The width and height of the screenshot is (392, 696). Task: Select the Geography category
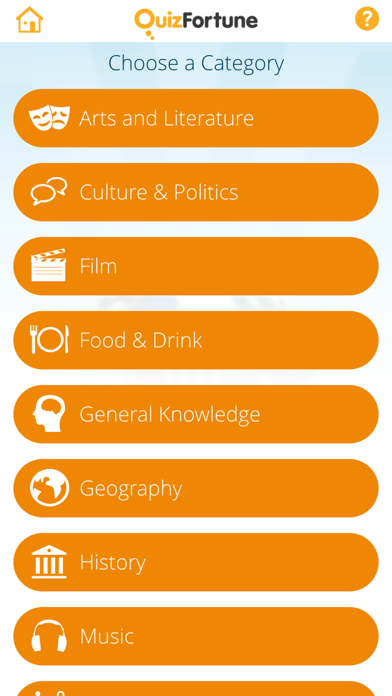tap(196, 488)
